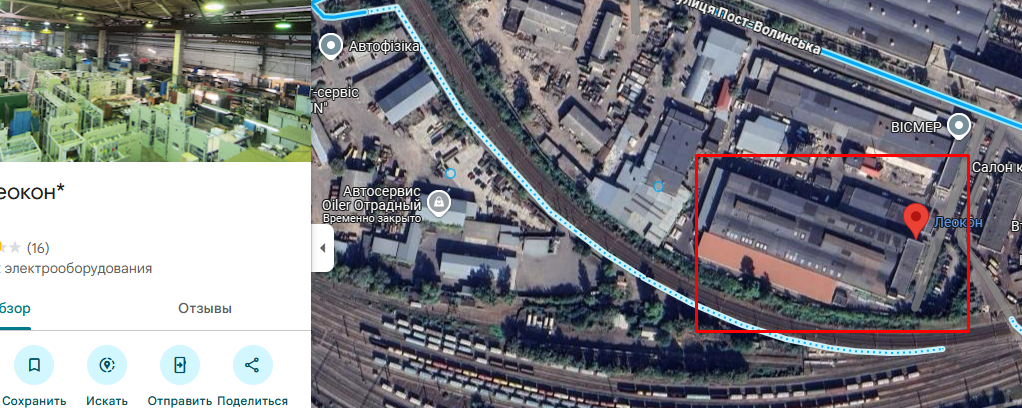Open the Автофізика map marker

coord(331,46)
